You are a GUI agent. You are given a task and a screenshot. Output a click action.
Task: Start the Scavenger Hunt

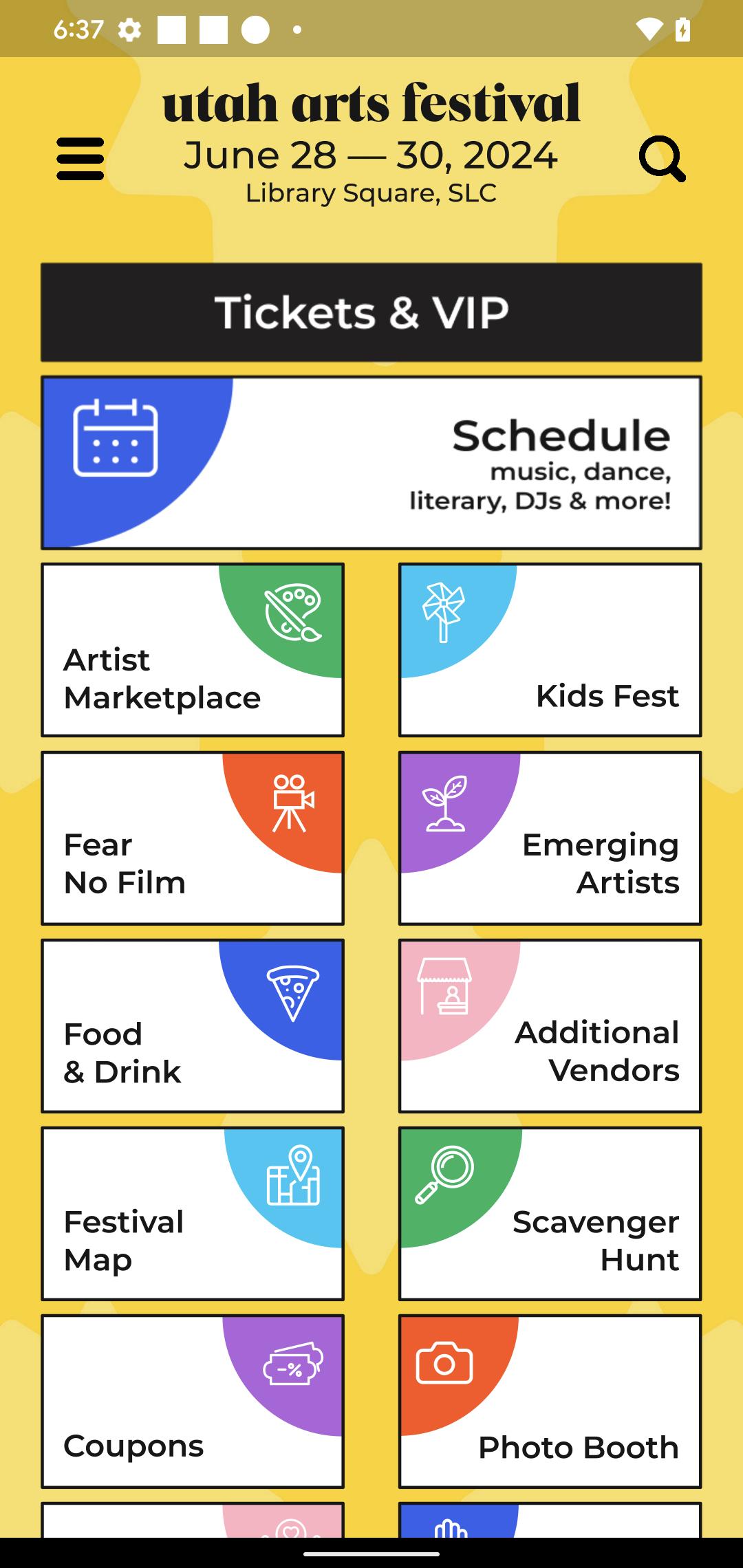pos(550,1214)
